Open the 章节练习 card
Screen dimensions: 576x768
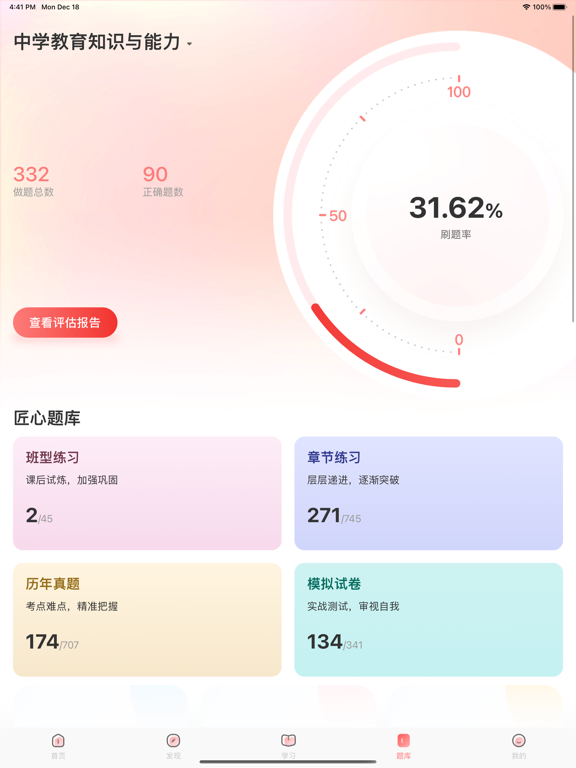[x=429, y=493]
